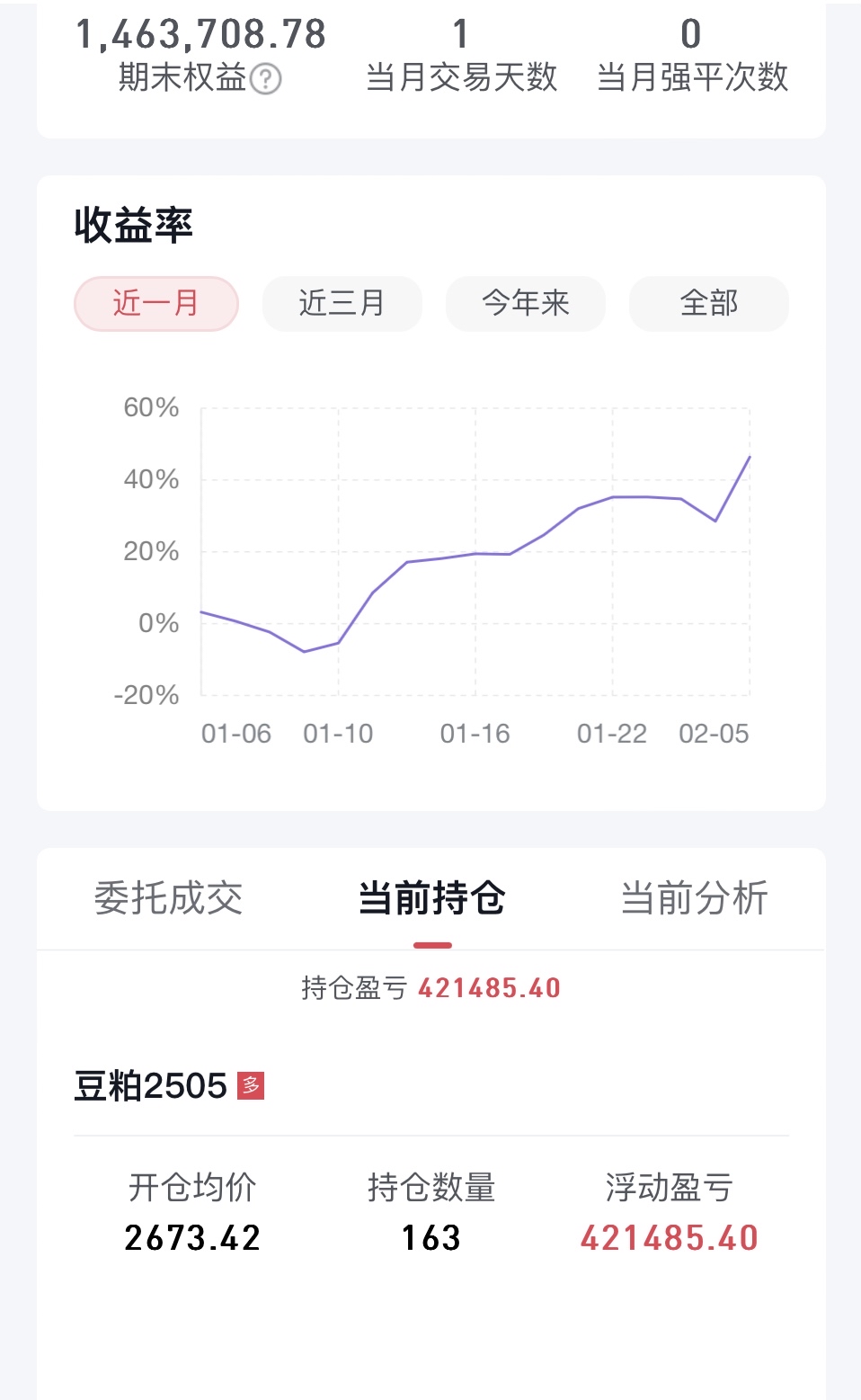
Task: Select the 近一月 period chip
Action: [155, 303]
